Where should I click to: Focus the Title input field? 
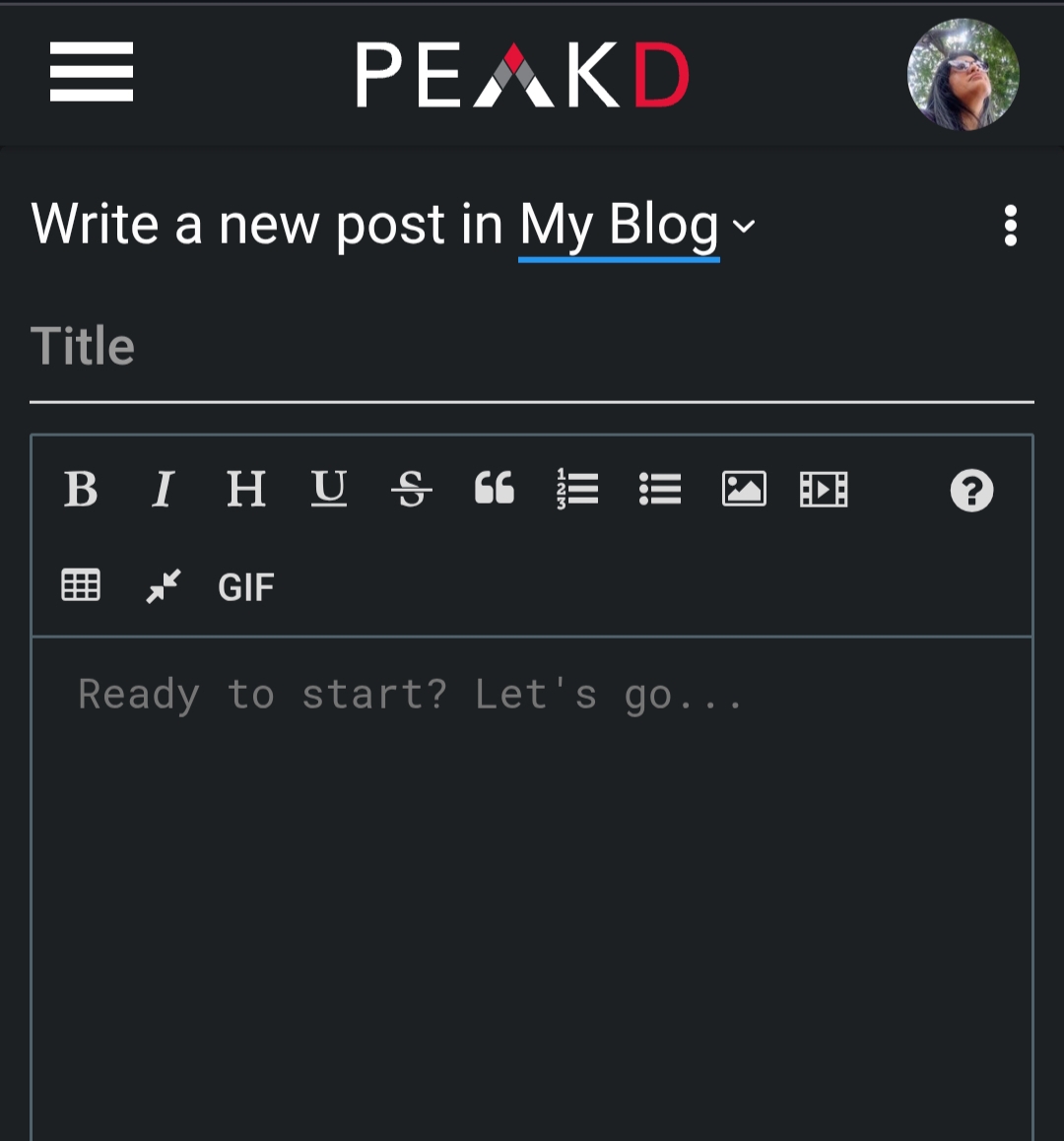(x=532, y=347)
